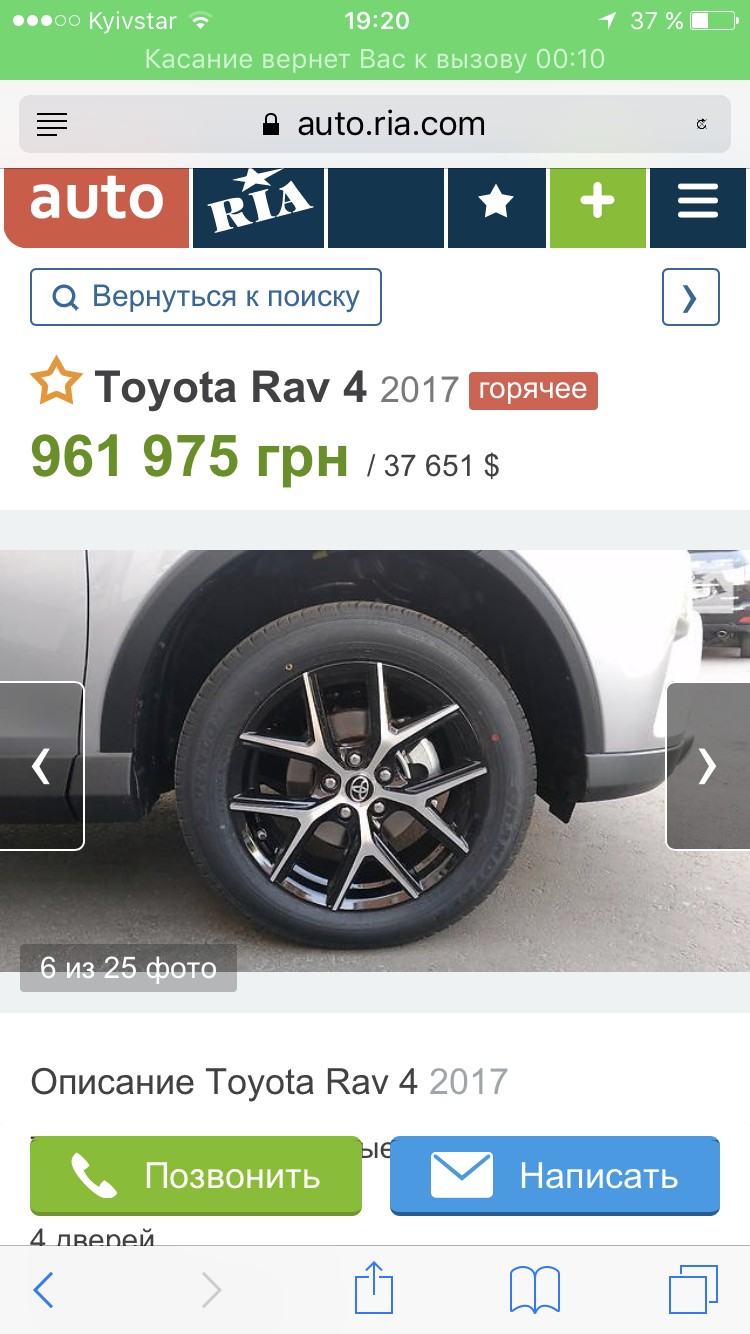Tap the auto.ria.com address bar
750x1334 pixels.
[x=375, y=124]
